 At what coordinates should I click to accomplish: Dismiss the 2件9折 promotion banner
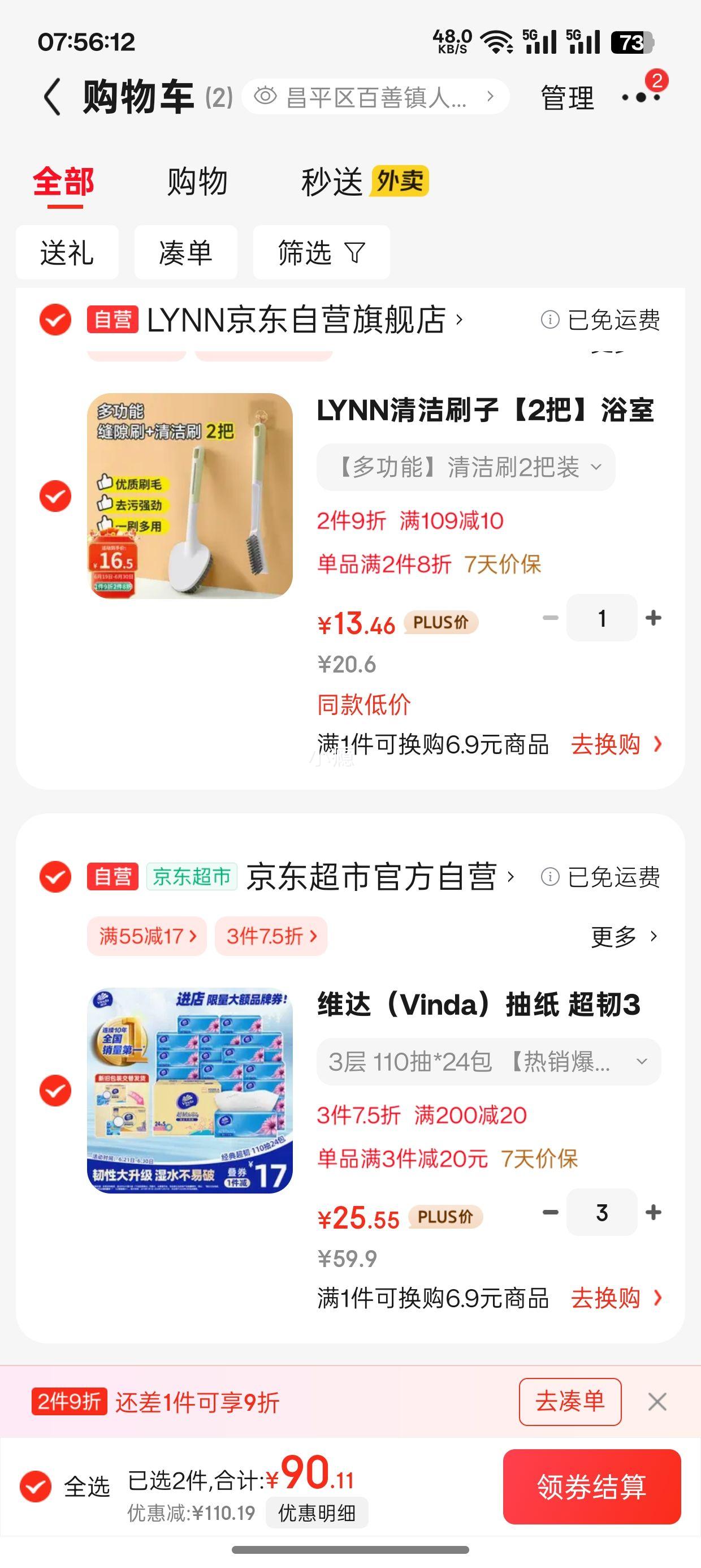pos(657,1402)
